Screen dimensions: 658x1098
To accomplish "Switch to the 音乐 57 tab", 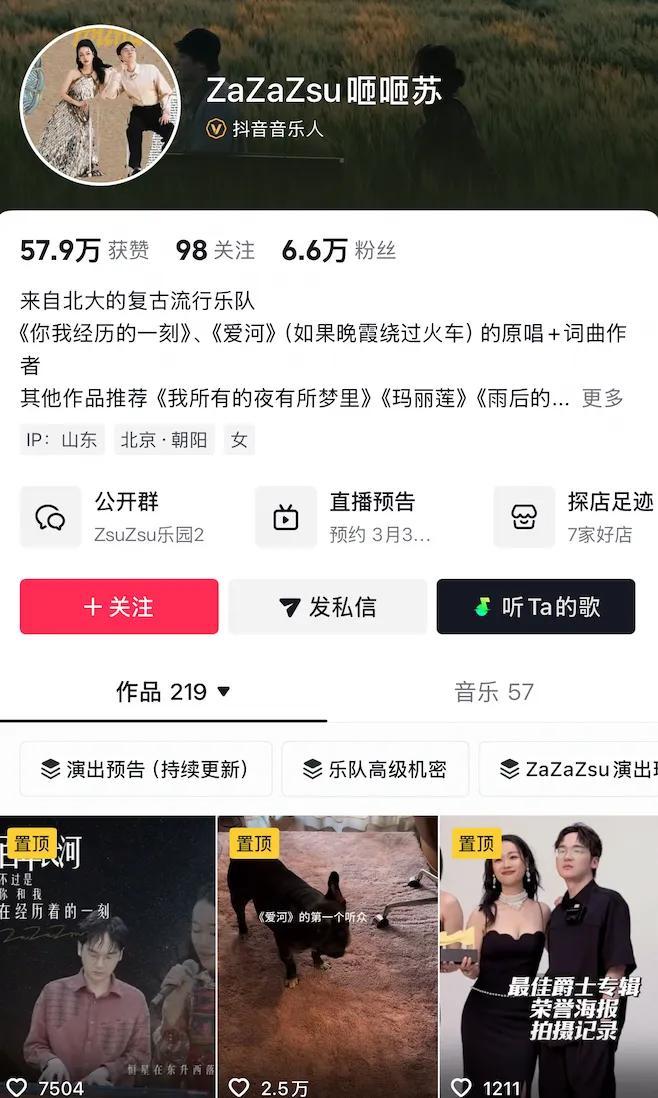I will 494,691.
